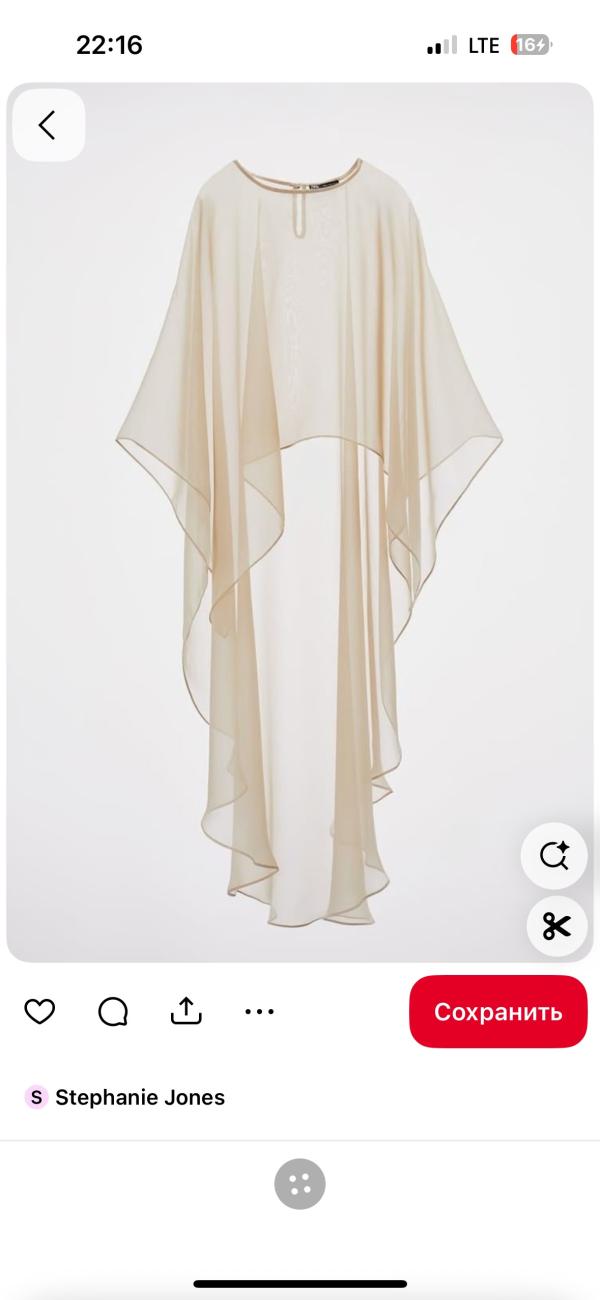
Task: Tap the scissors cutout icon
Action: click(x=555, y=926)
